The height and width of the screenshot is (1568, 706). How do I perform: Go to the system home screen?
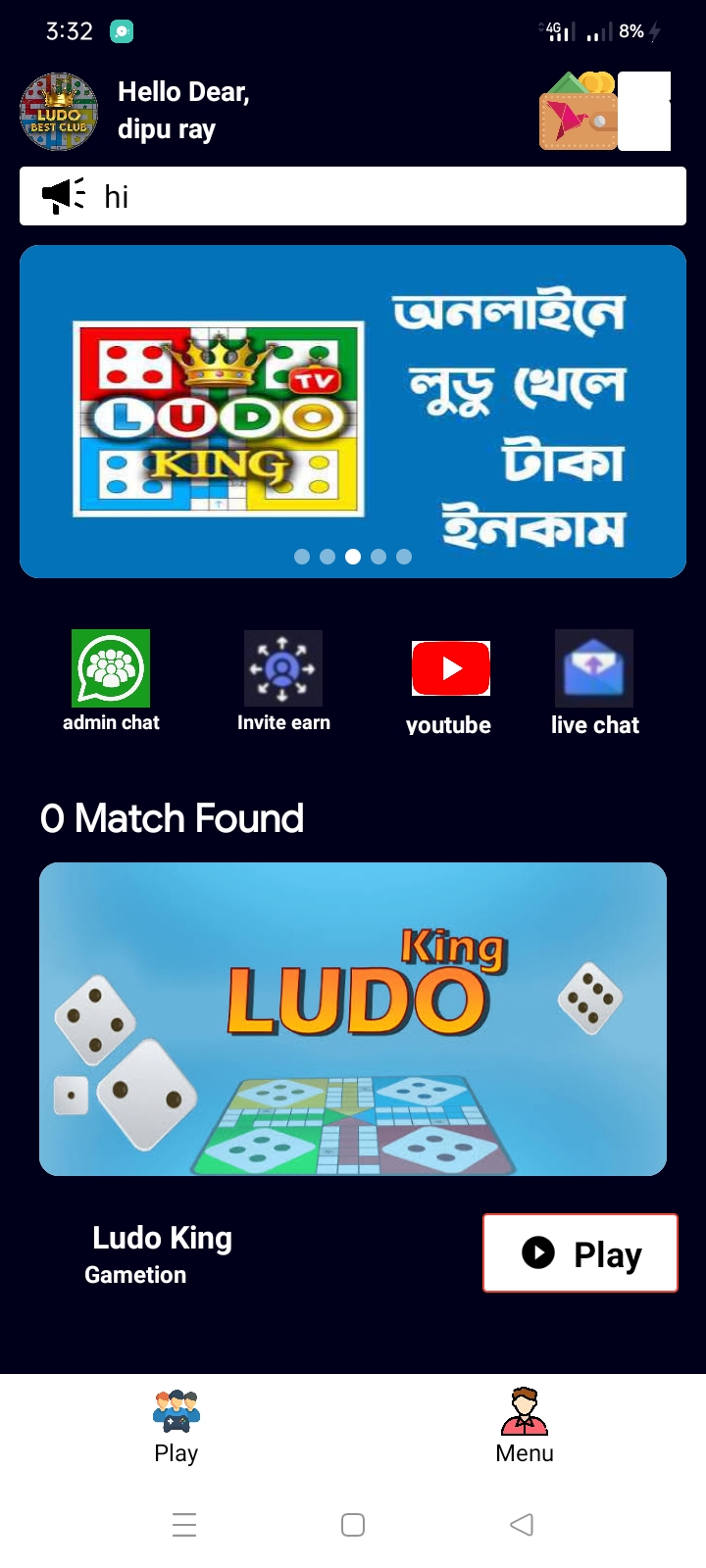click(353, 1525)
